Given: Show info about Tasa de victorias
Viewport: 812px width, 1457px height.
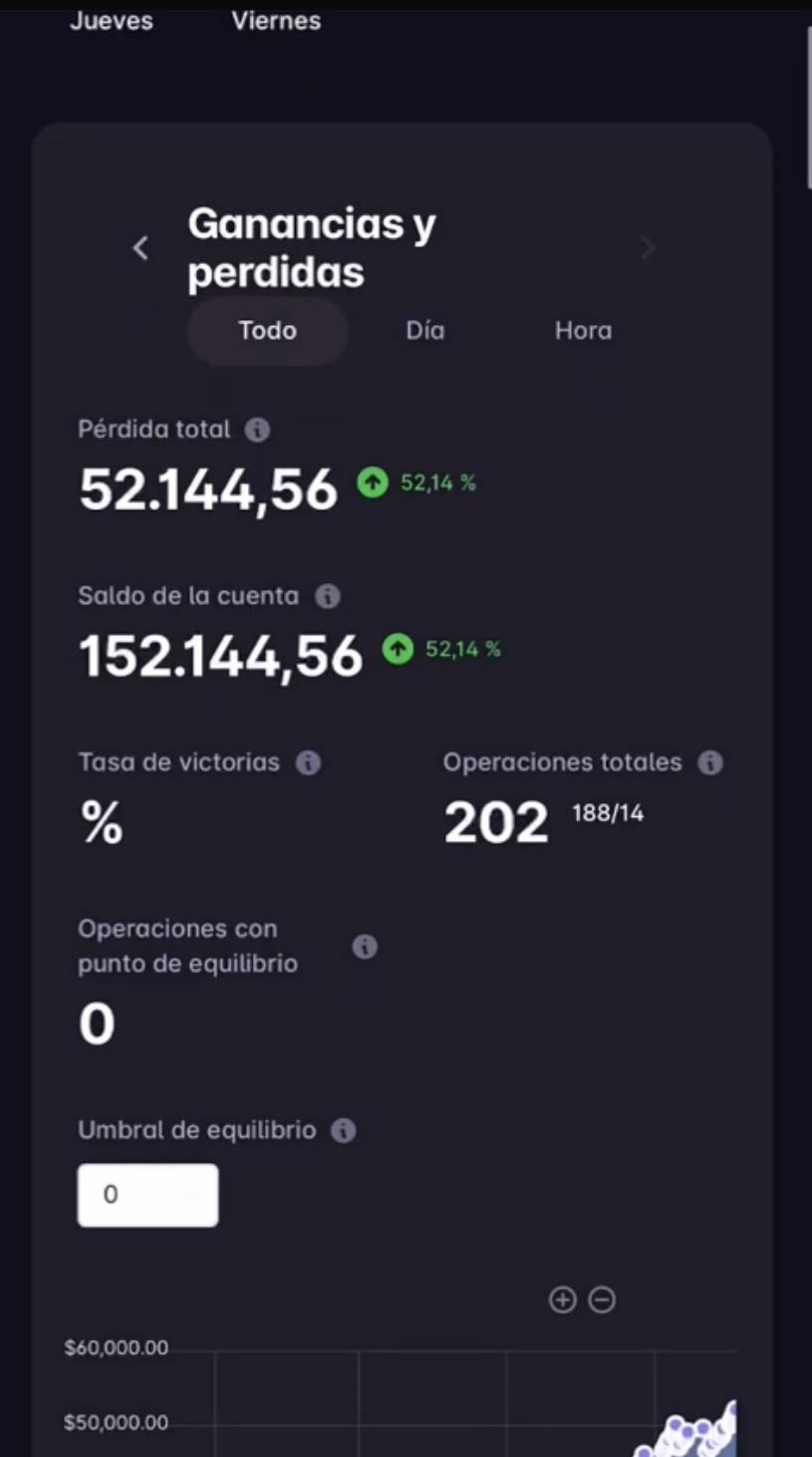Looking at the screenshot, I should (x=309, y=763).
